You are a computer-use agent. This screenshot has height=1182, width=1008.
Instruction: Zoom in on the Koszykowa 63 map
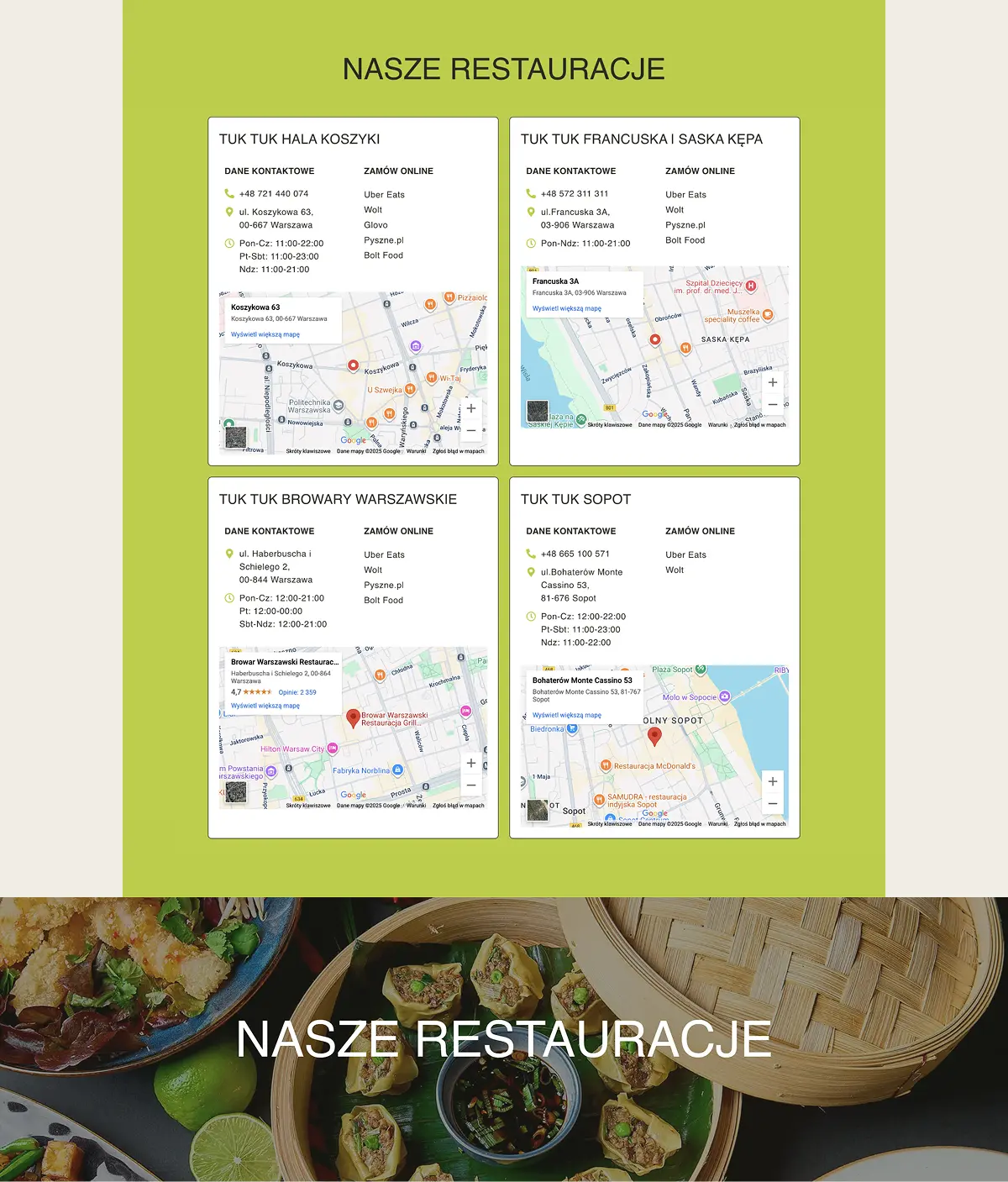tap(471, 408)
